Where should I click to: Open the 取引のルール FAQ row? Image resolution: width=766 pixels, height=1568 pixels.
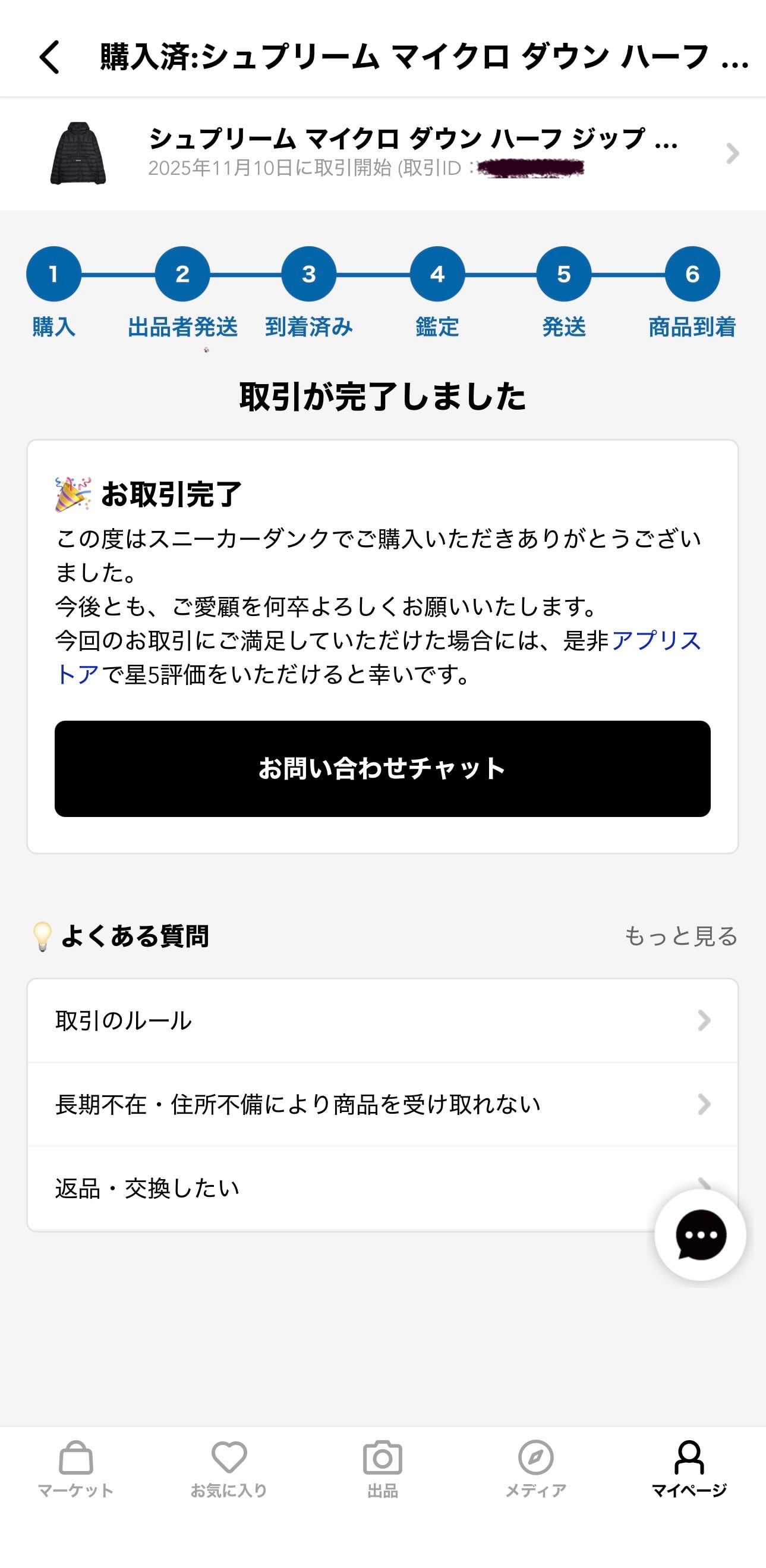point(383,1021)
